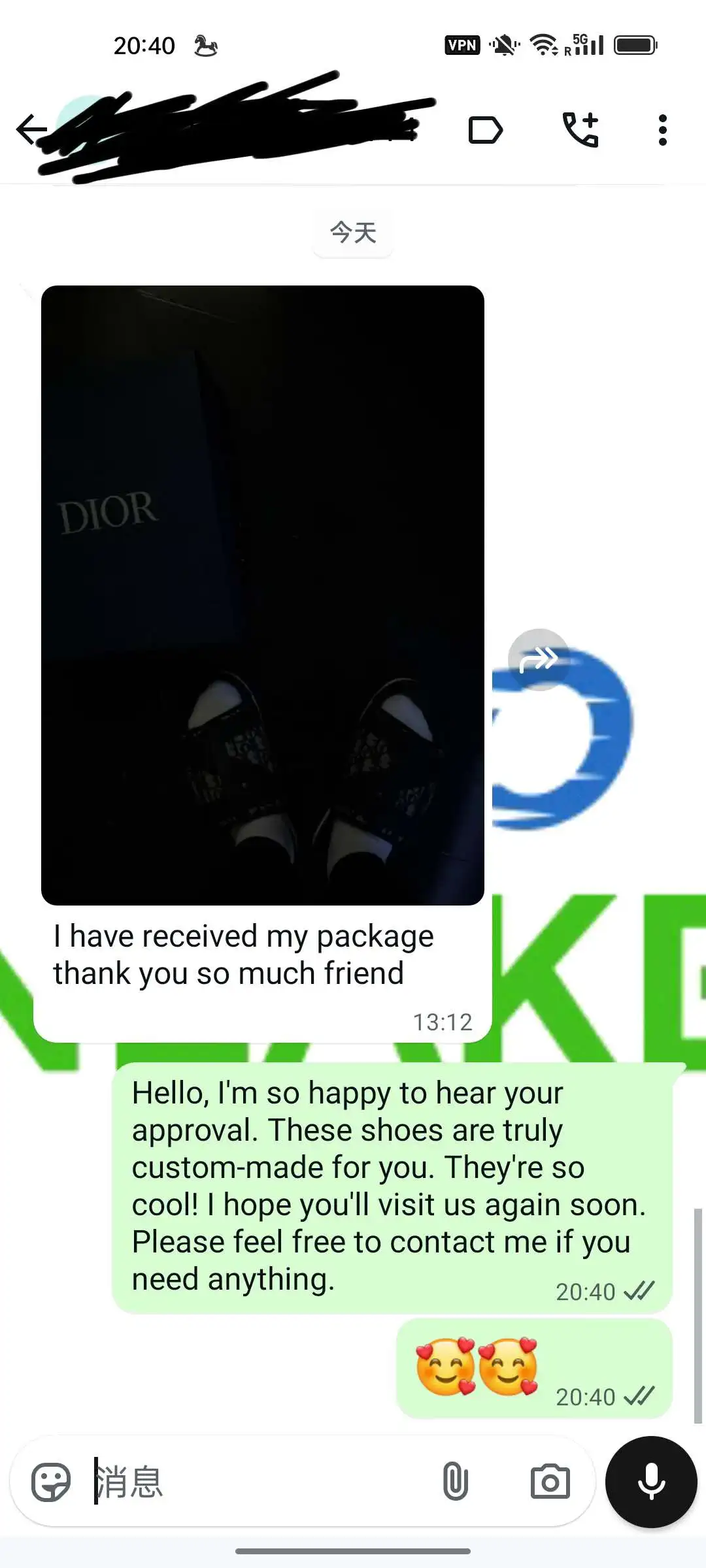Focus the 消息 message input field
This screenshot has height=1568, width=706.
(261, 1482)
